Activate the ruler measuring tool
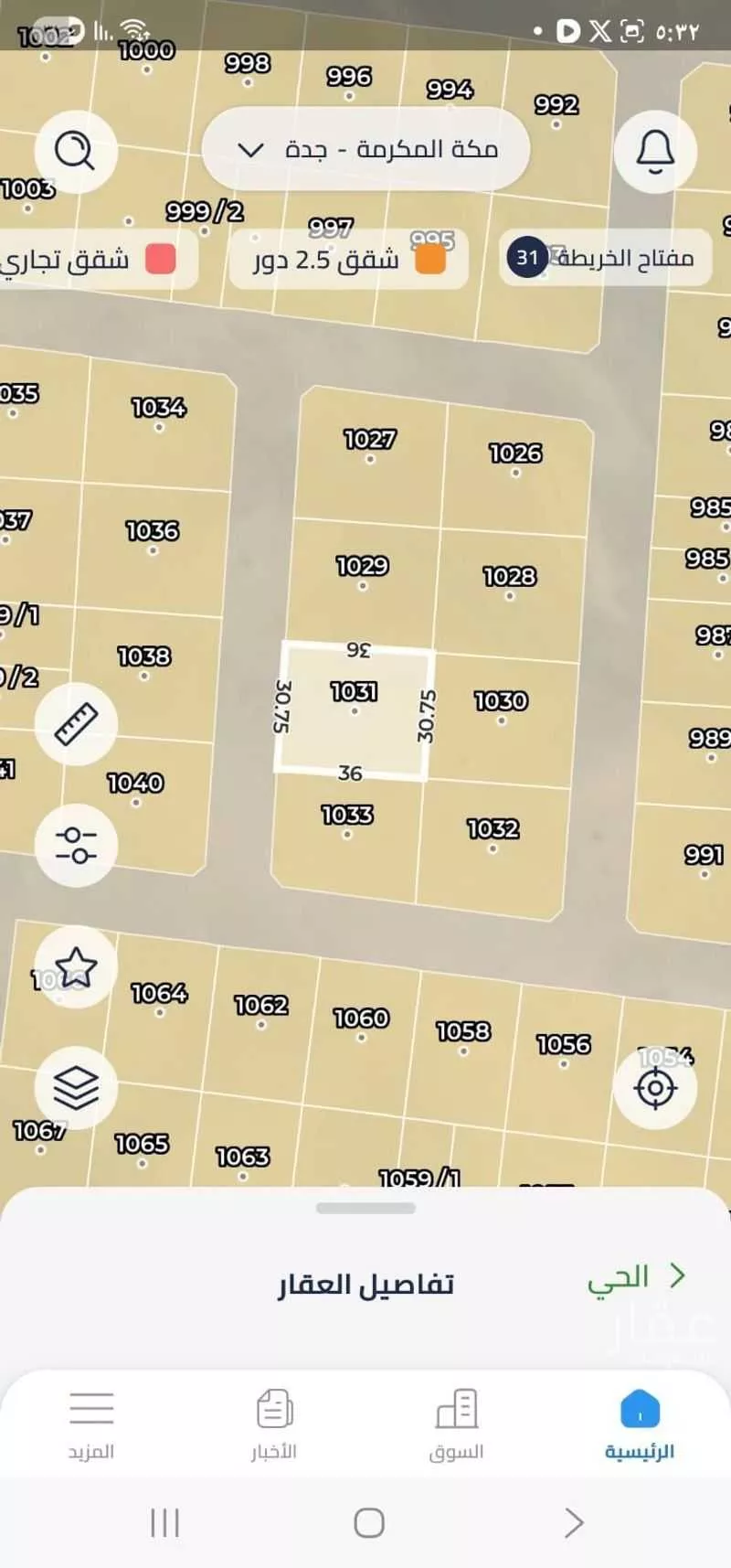The width and height of the screenshot is (731, 1568). pyautogui.click(x=76, y=724)
